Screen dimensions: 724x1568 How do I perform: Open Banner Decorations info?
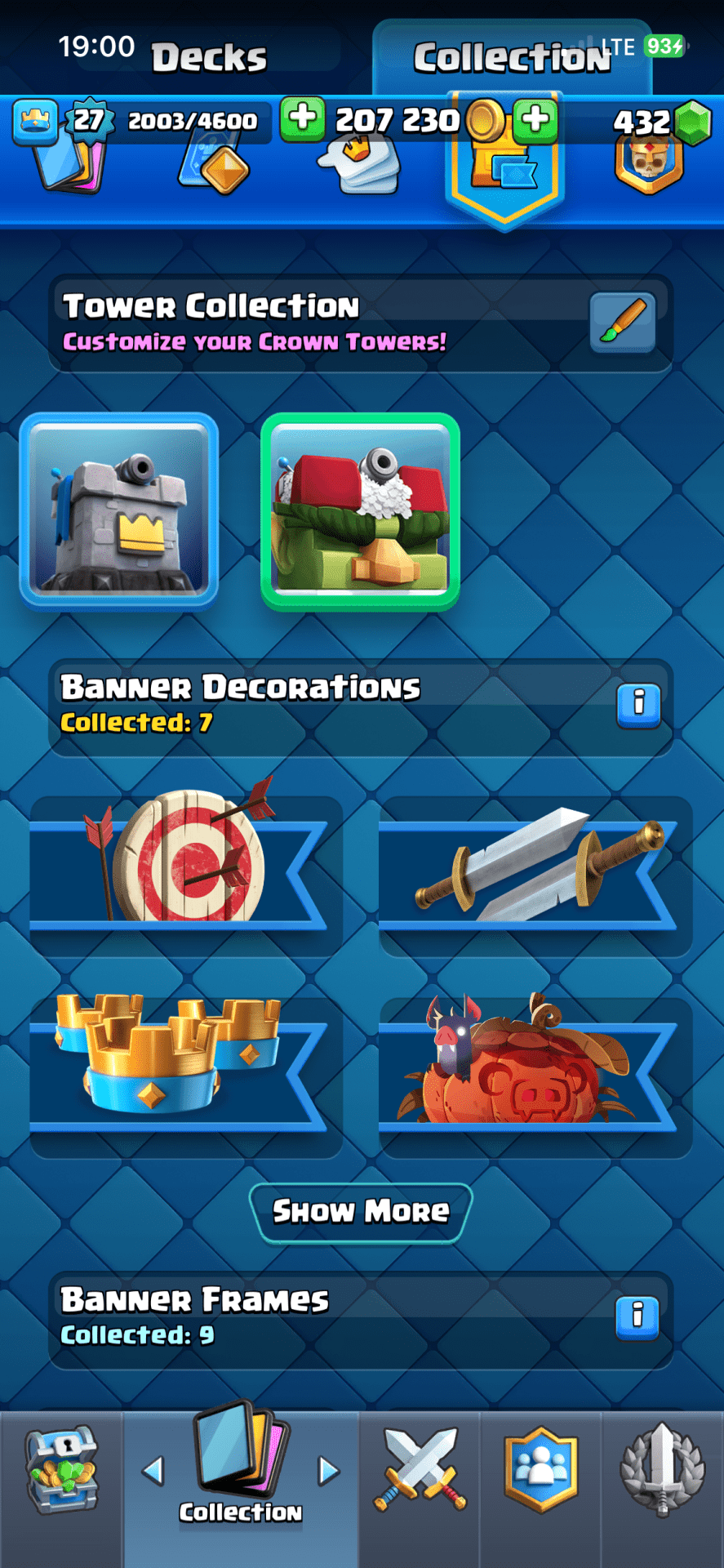(638, 703)
